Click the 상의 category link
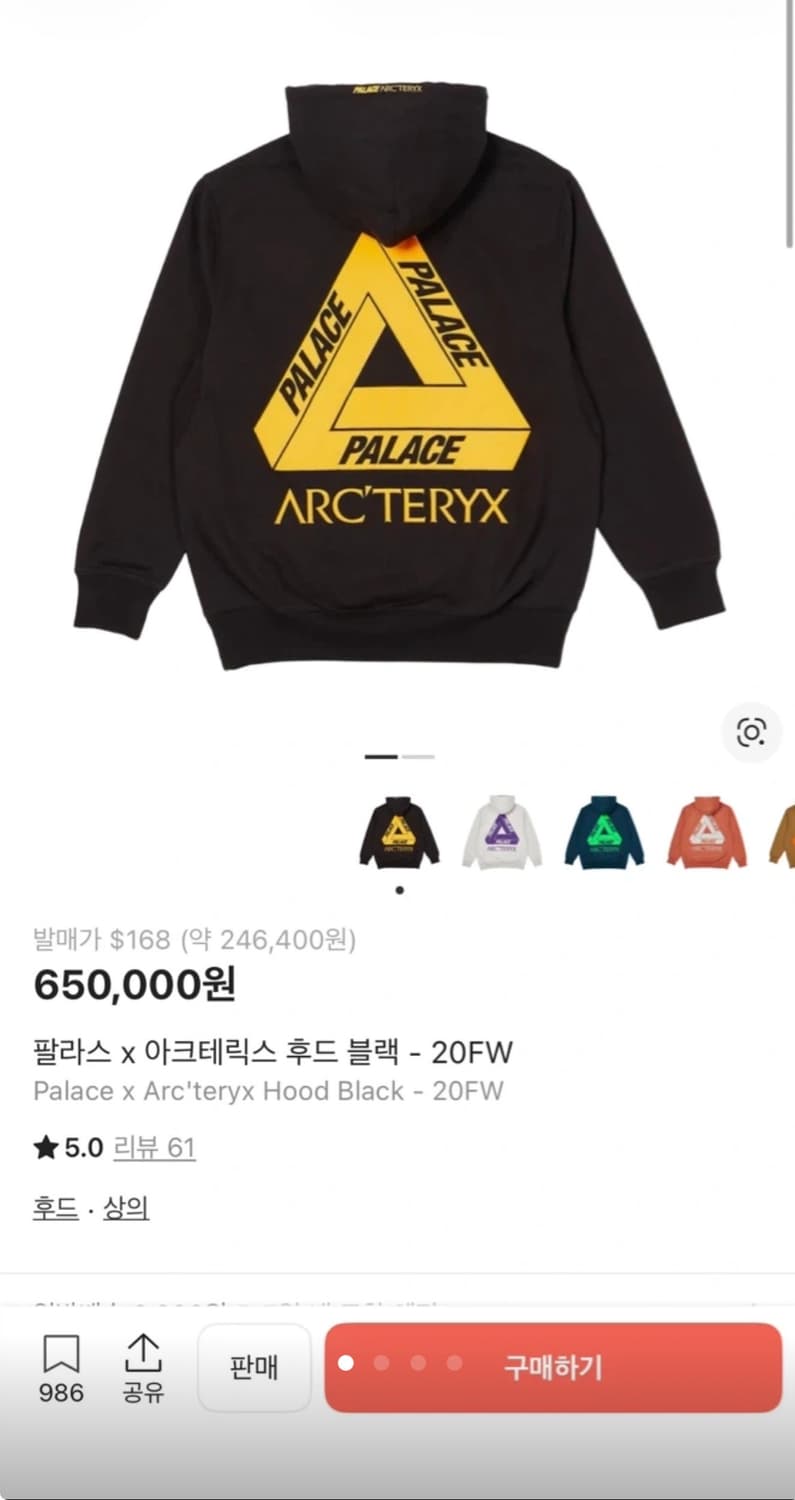The height and width of the screenshot is (1500, 795). coord(126,1207)
